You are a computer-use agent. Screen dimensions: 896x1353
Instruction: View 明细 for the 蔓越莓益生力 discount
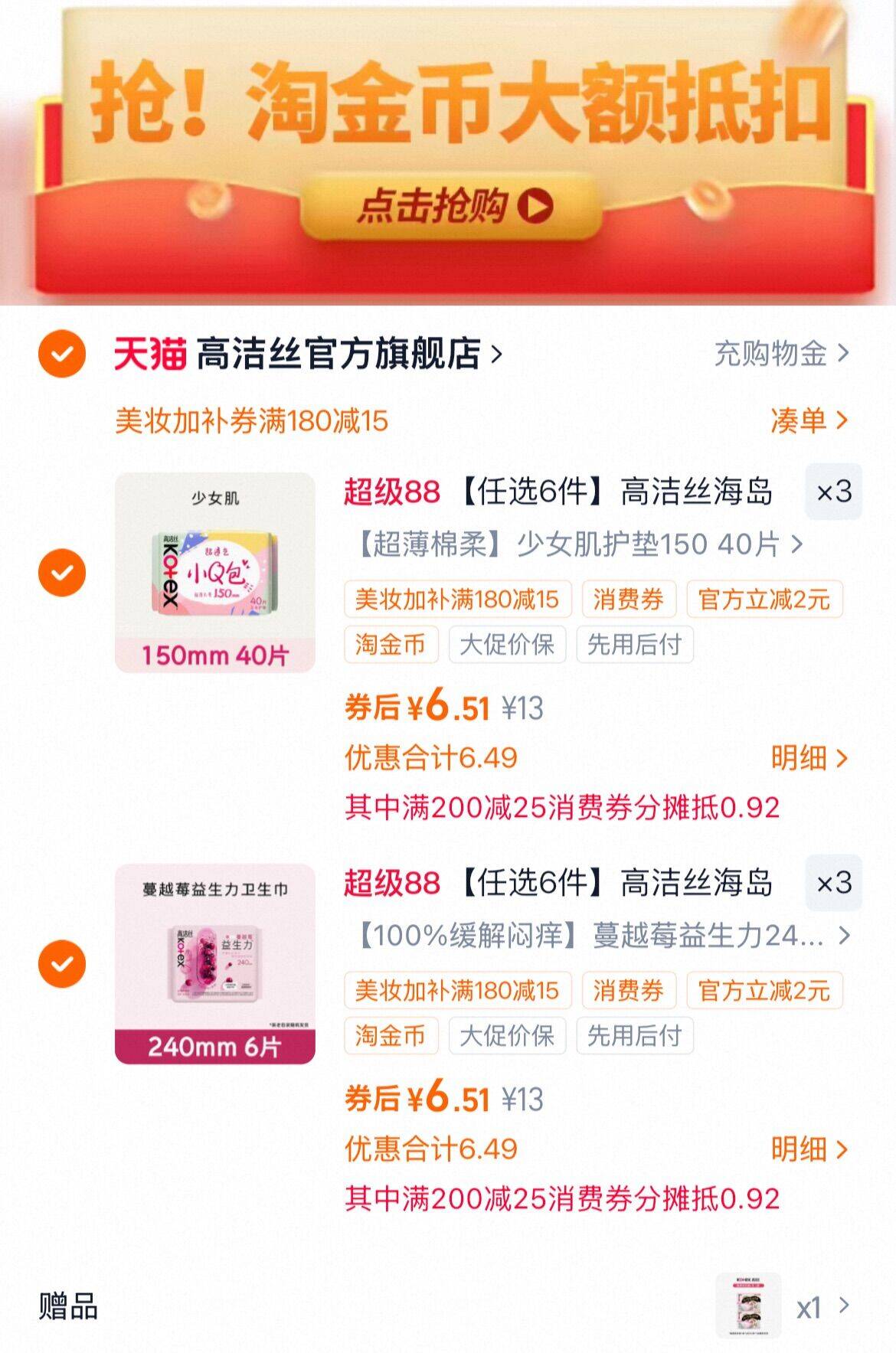coord(809,1149)
